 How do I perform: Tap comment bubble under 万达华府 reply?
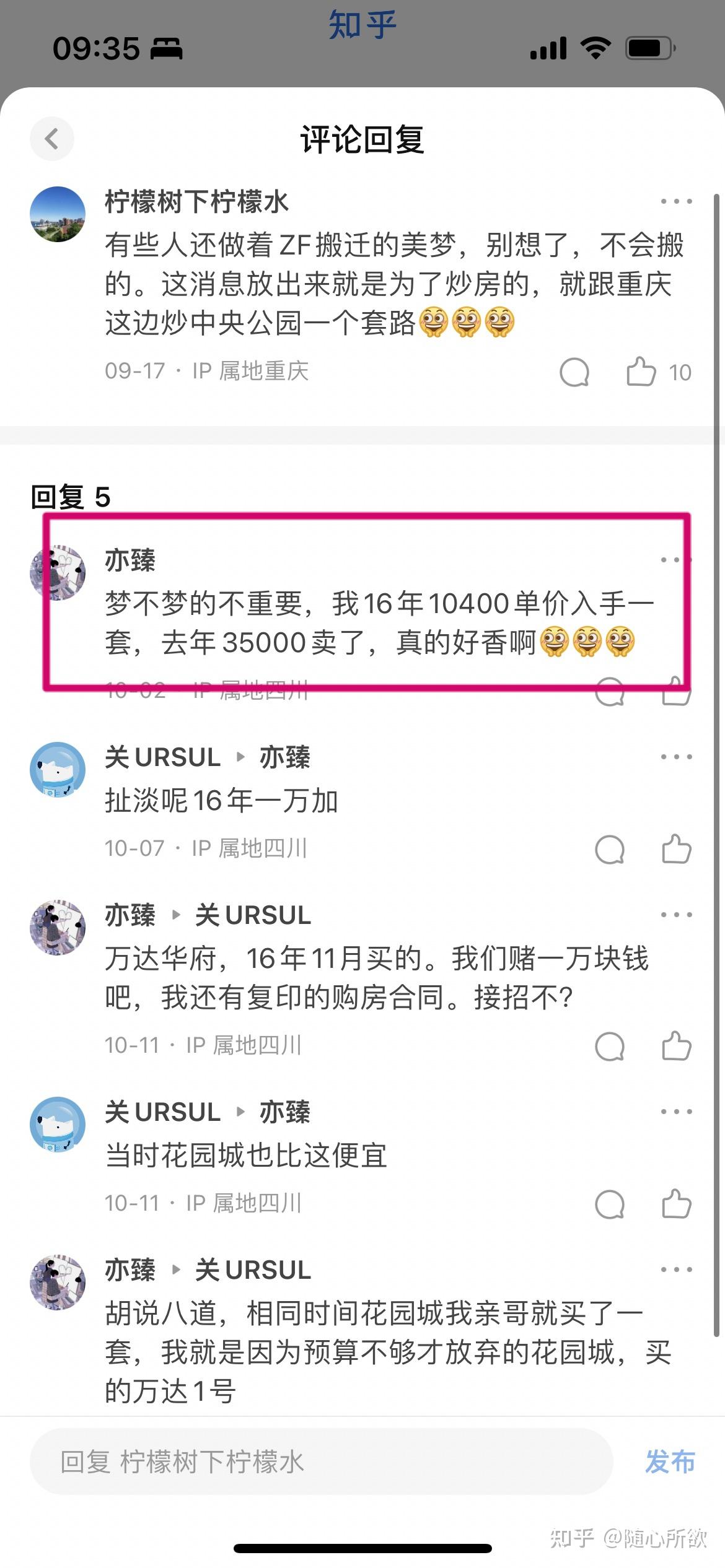(x=610, y=1047)
